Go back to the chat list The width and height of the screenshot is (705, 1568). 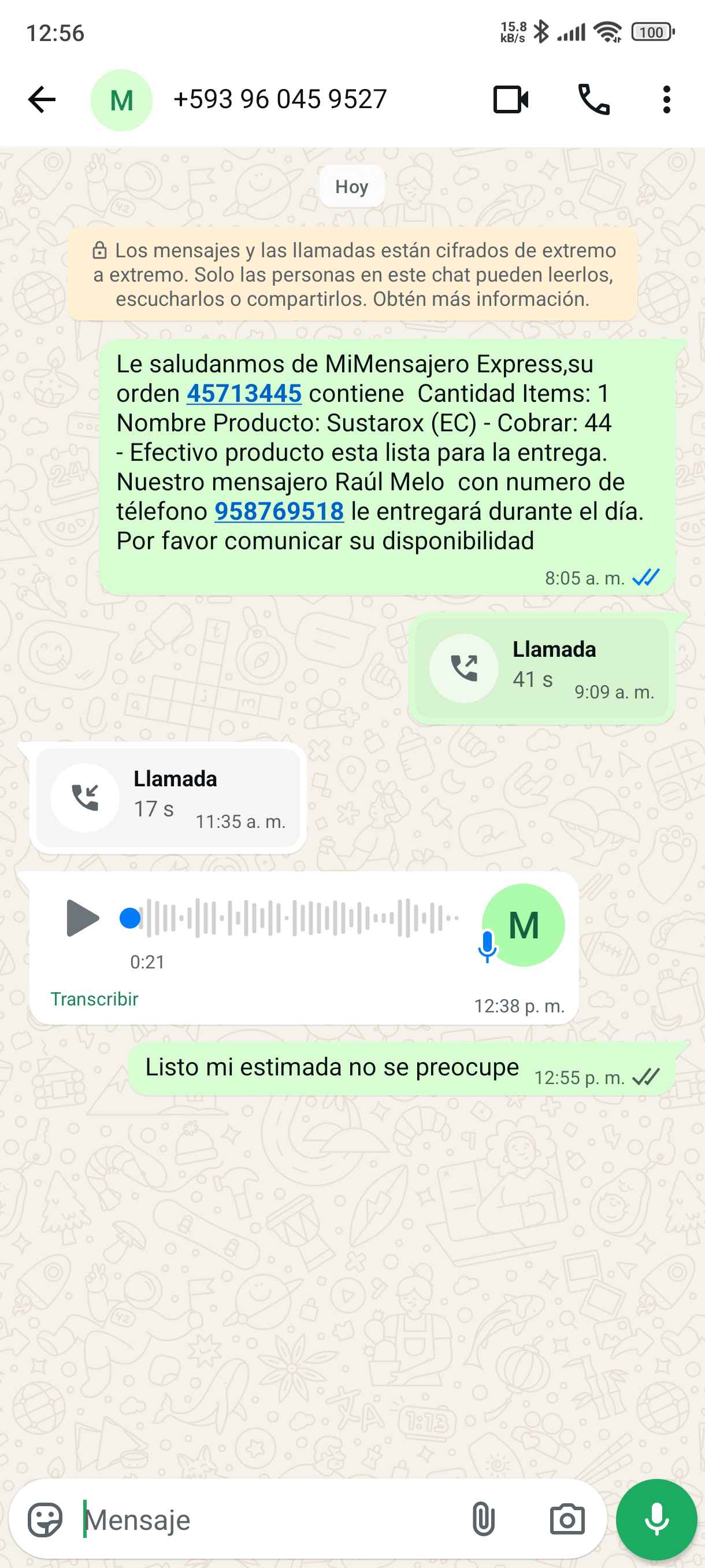(42, 100)
